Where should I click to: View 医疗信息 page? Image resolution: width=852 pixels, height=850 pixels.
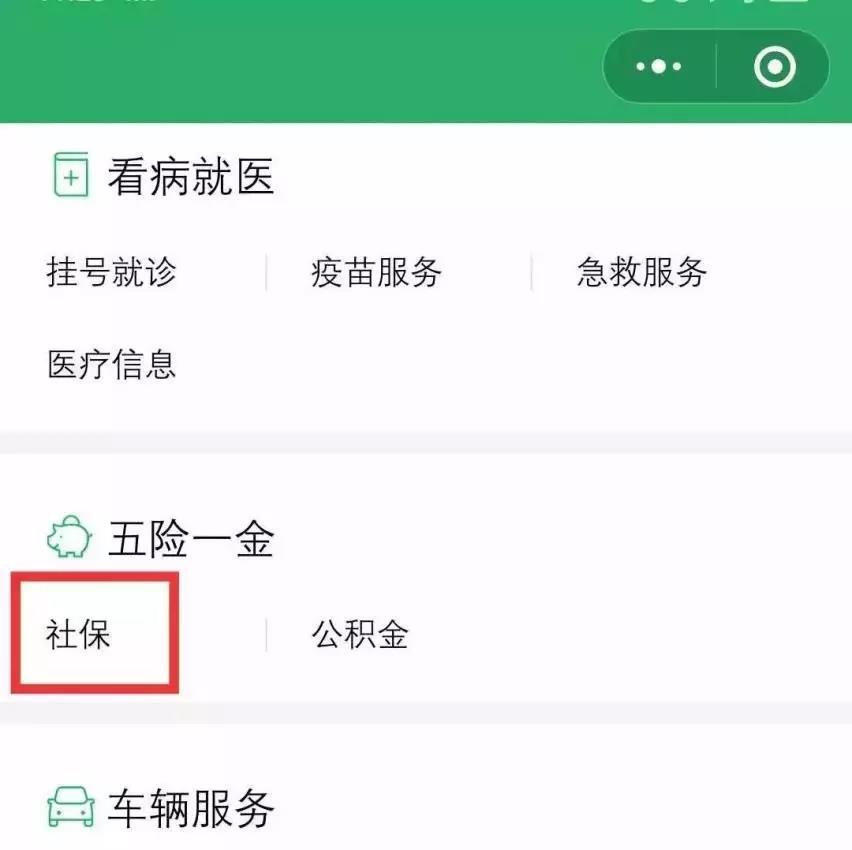(111, 364)
